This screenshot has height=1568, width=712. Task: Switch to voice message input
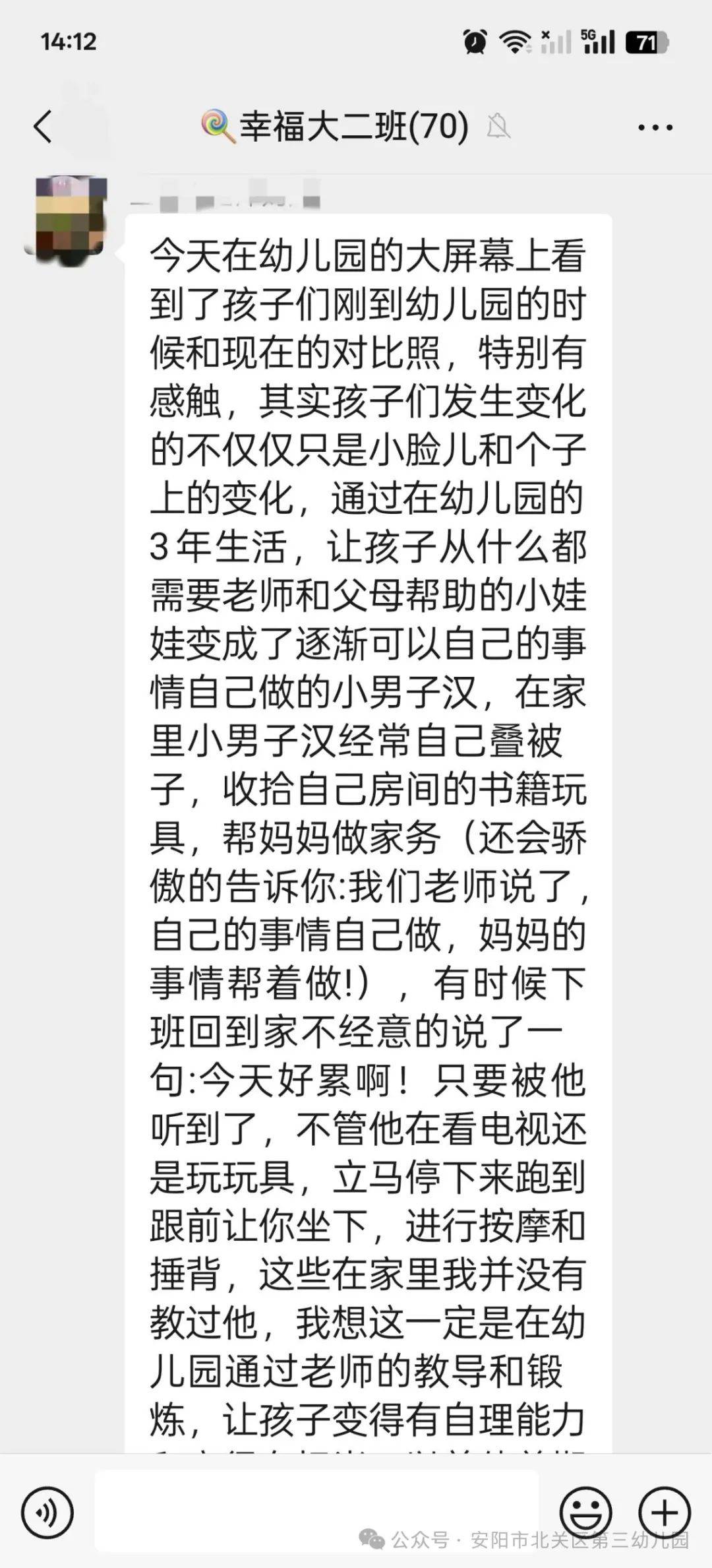coord(47,1512)
